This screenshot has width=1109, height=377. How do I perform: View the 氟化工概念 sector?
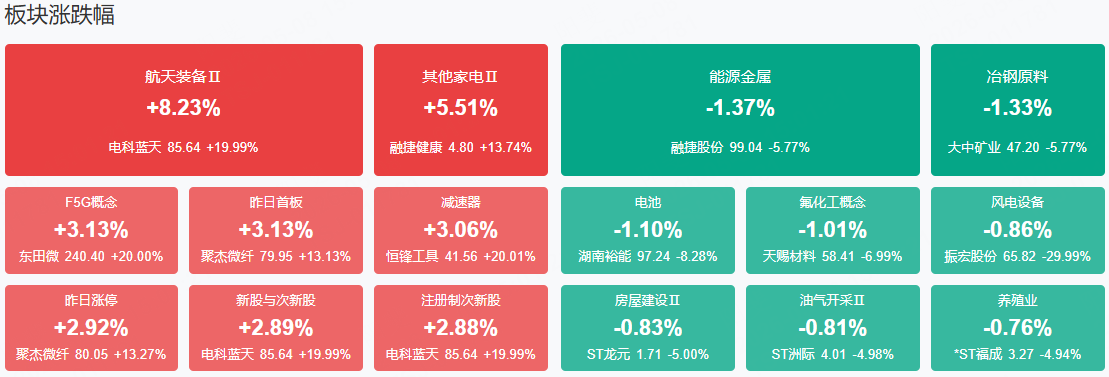[832, 230]
